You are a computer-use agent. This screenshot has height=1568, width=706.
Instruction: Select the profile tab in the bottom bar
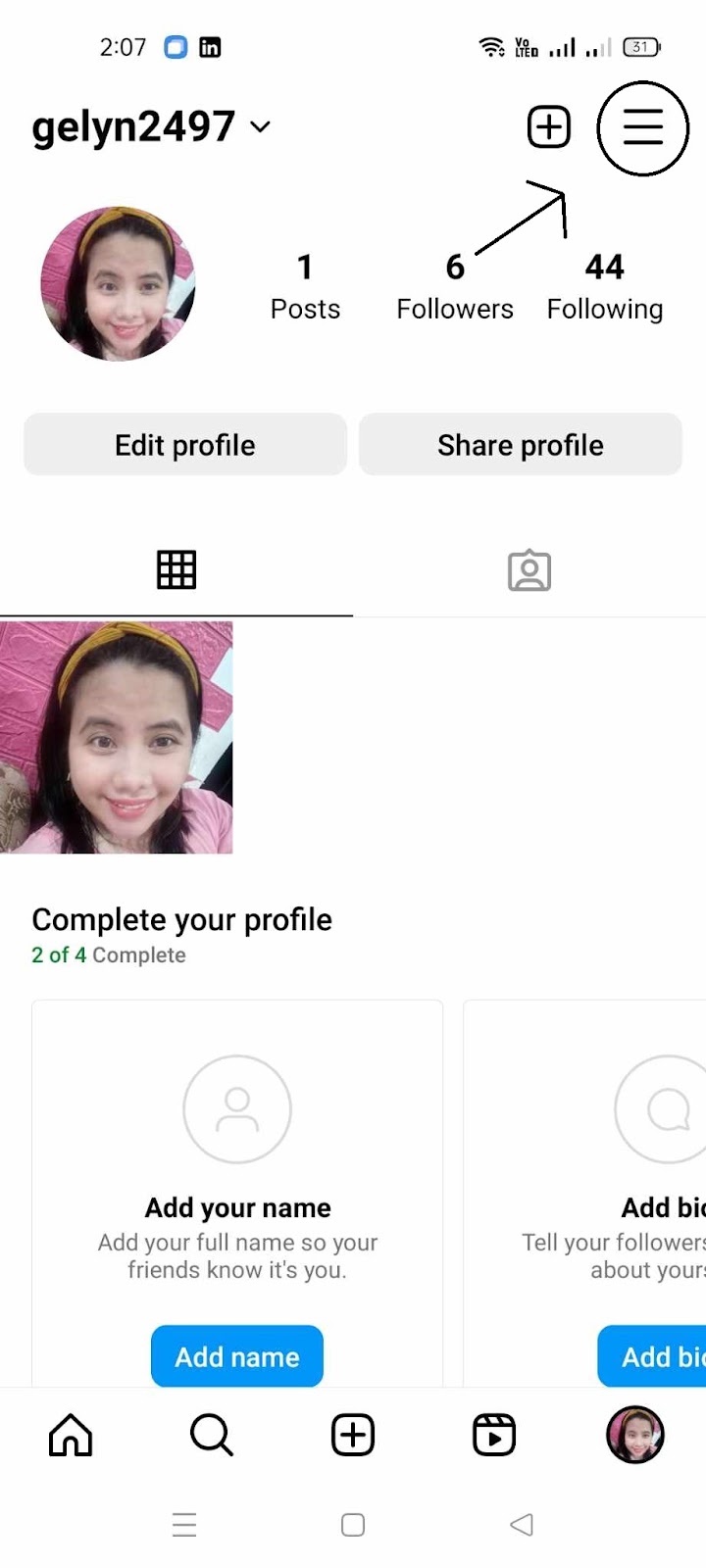635,1436
